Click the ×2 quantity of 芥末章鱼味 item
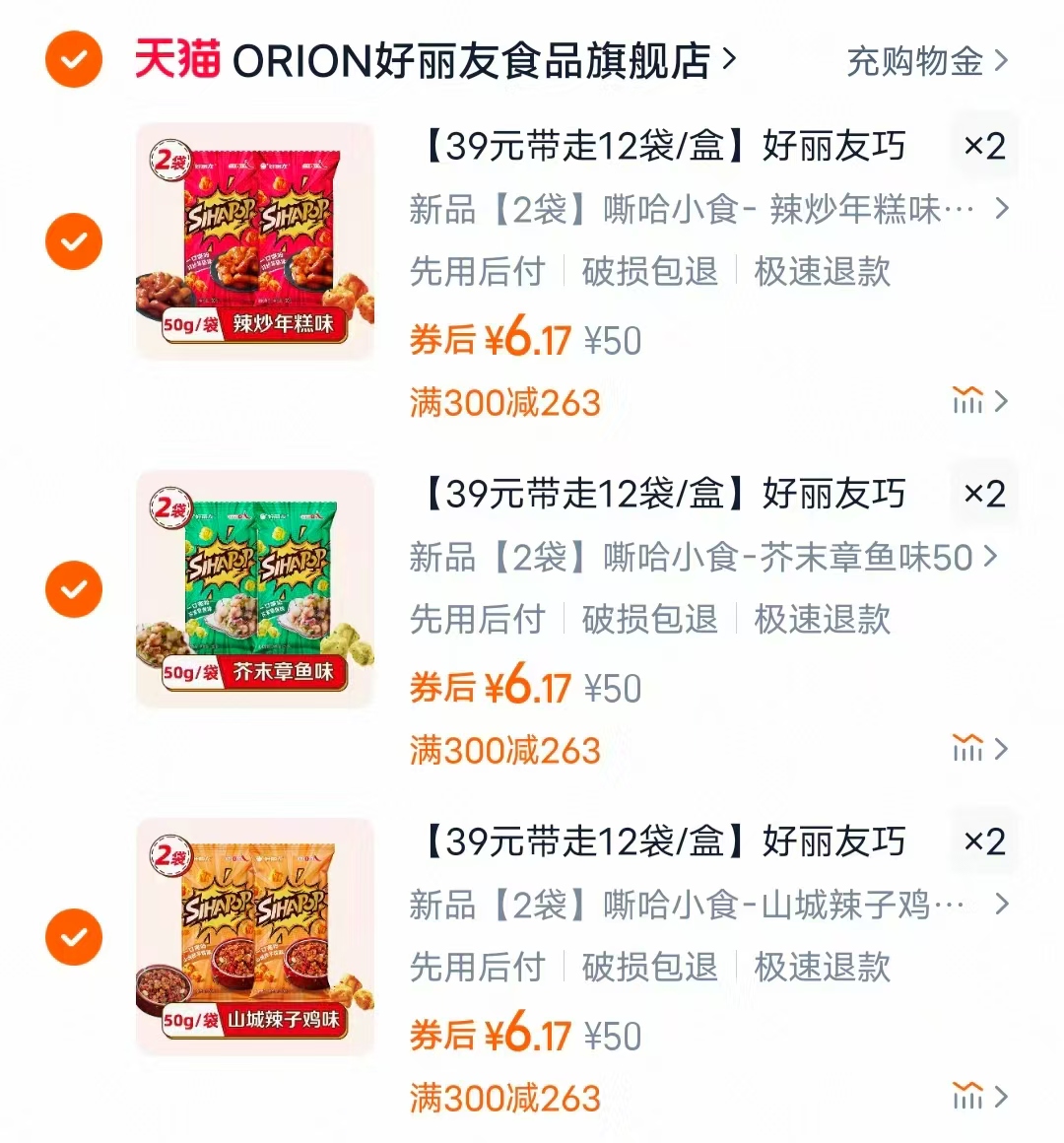The width and height of the screenshot is (1064, 1143). (983, 494)
